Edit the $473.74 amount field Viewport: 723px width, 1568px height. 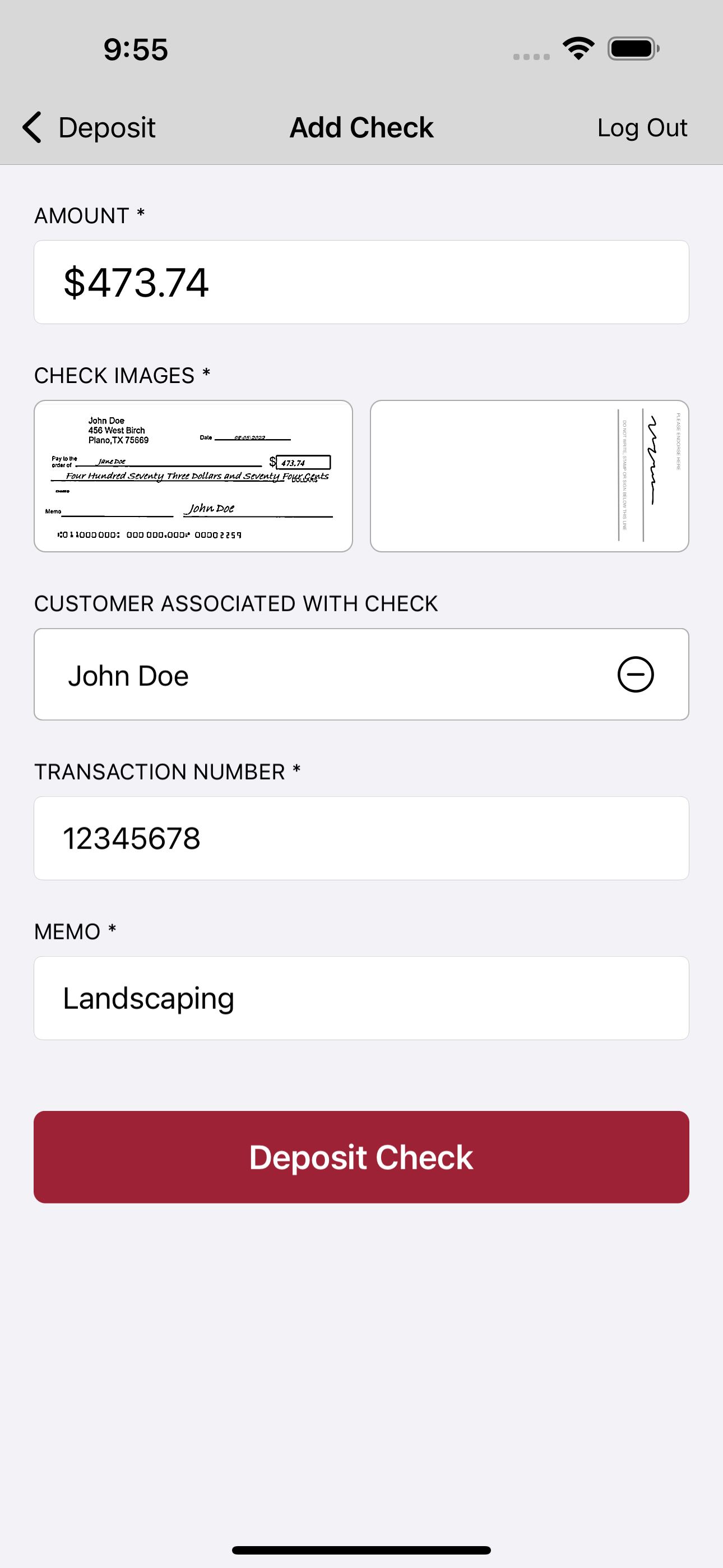(x=361, y=283)
